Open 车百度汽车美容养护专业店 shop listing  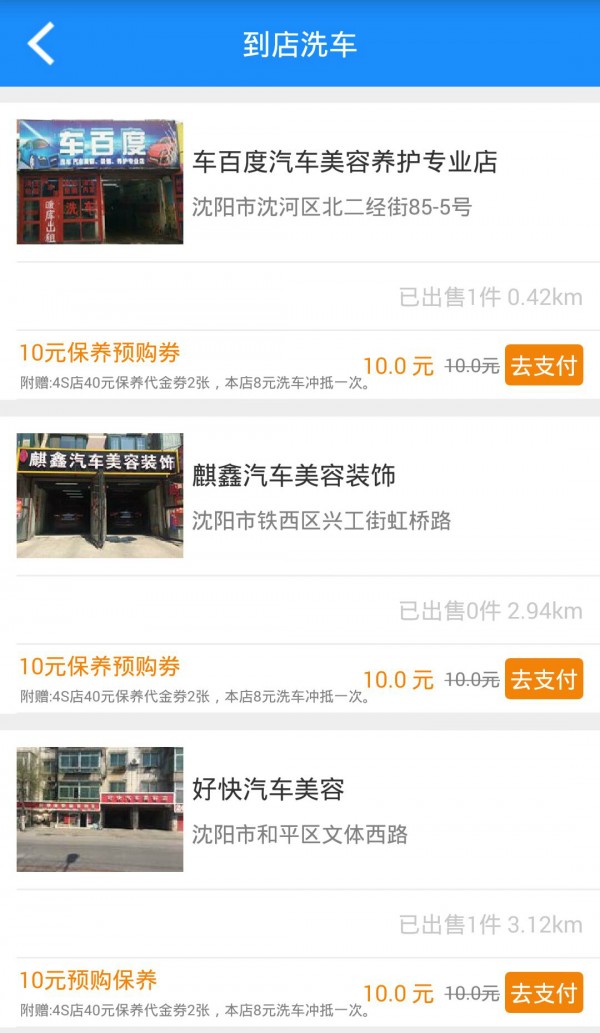coord(344,162)
